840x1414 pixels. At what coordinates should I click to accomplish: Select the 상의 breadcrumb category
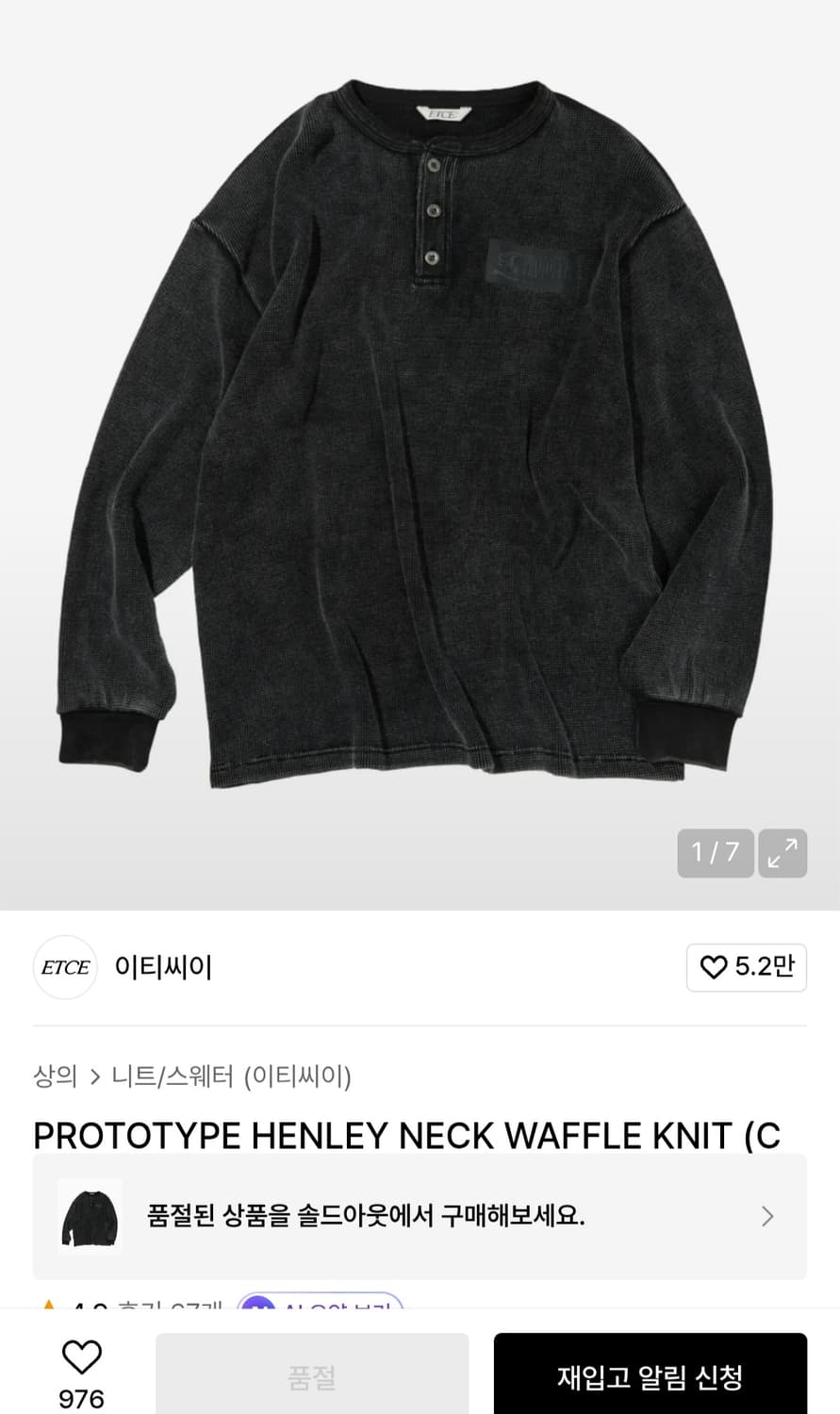[x=54, y=1077]
